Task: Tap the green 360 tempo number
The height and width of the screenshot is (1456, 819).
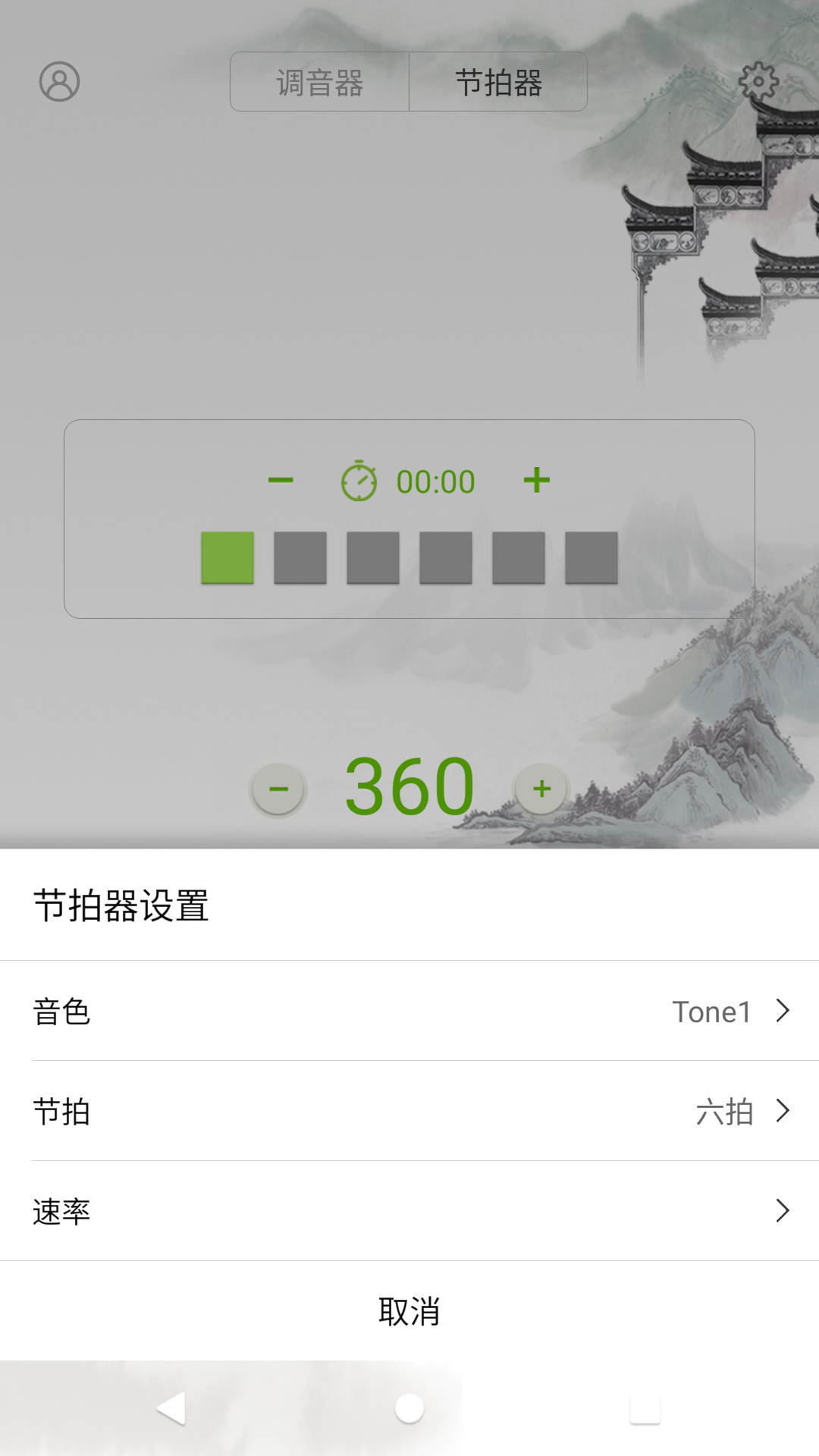Action: pos(409,789)
